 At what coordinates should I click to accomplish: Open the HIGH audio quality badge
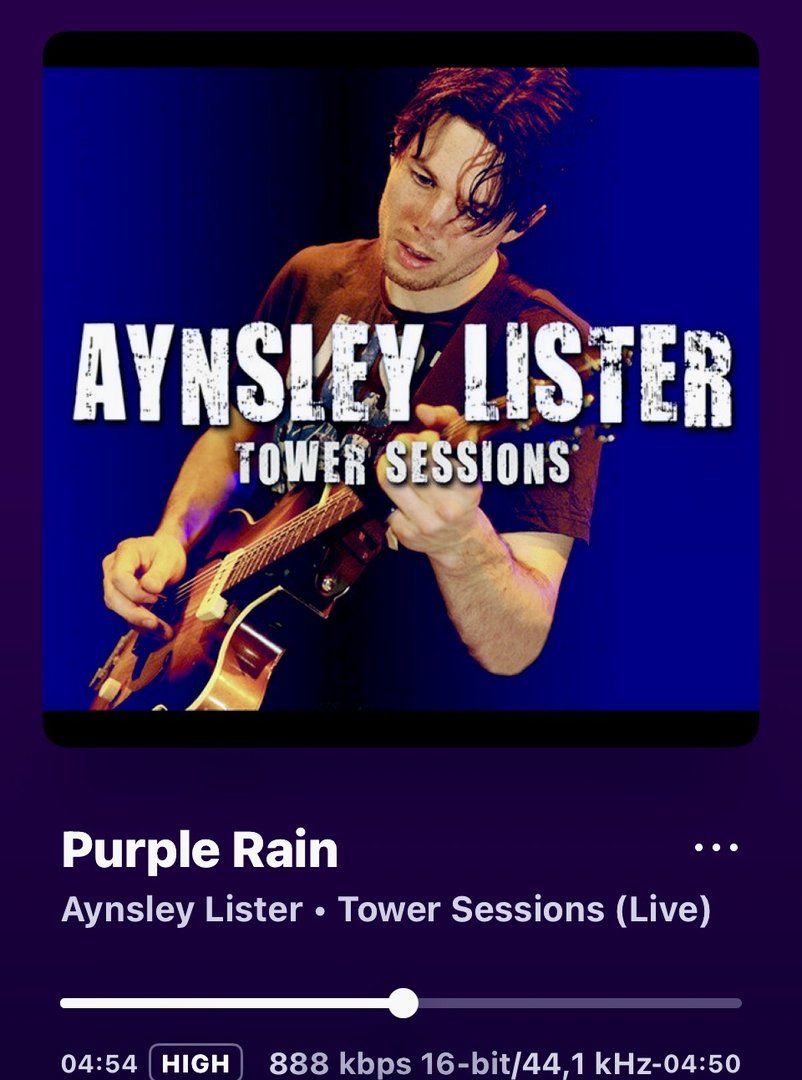[196, 1063]
